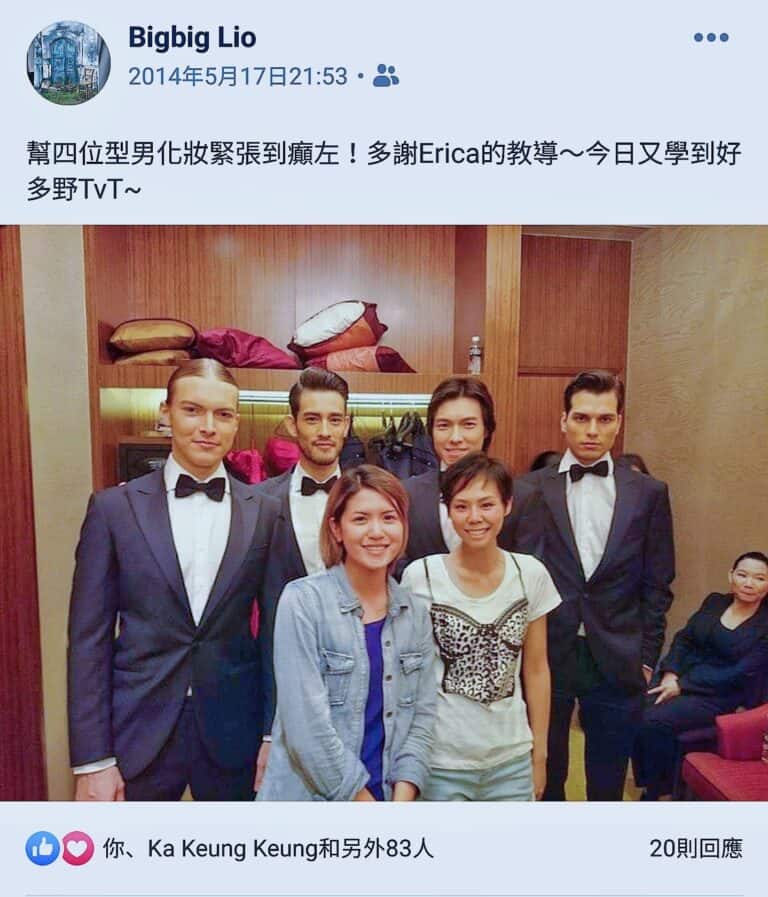The image size is (768, 897).
Task: Open the 20 comments
Action: (695, 849)
